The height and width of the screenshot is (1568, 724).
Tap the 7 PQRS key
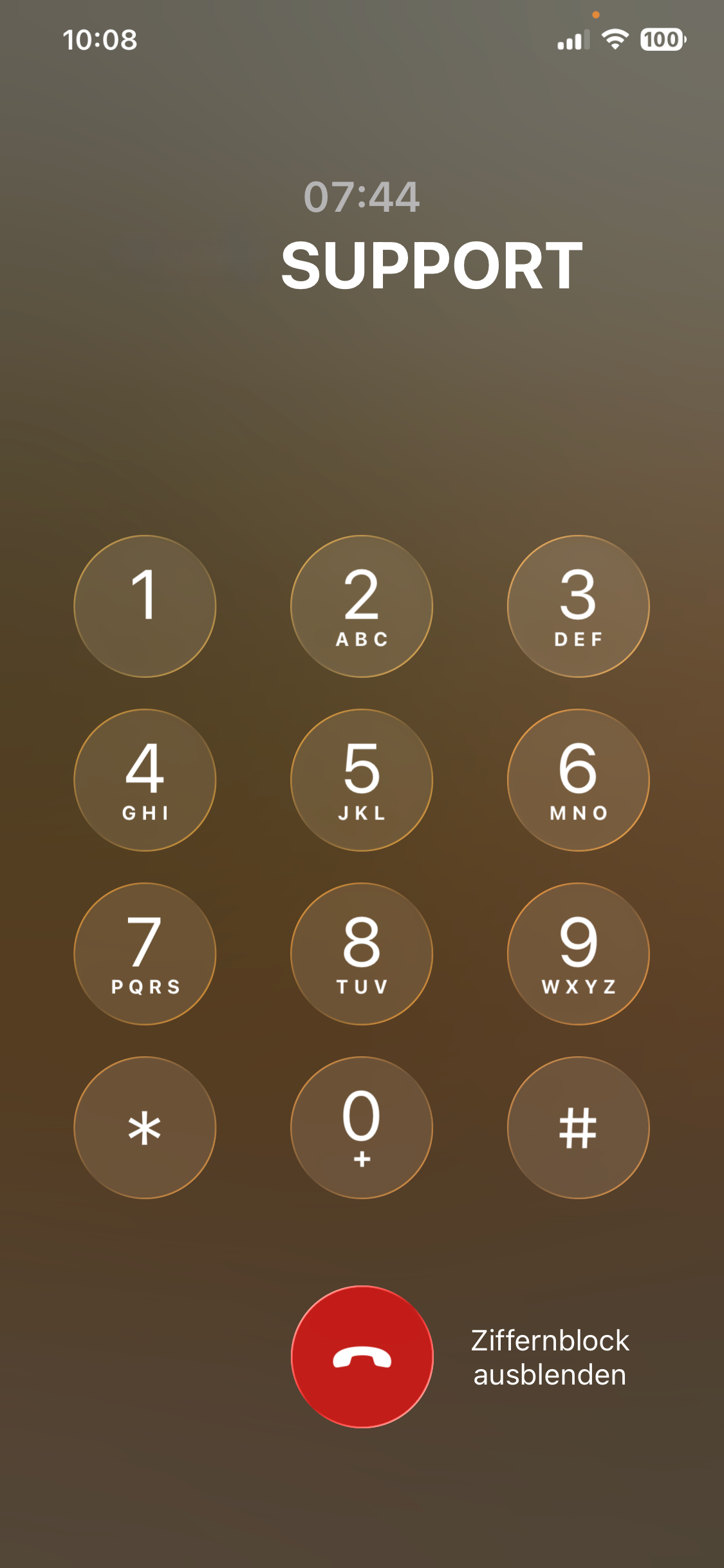(145, 954)
